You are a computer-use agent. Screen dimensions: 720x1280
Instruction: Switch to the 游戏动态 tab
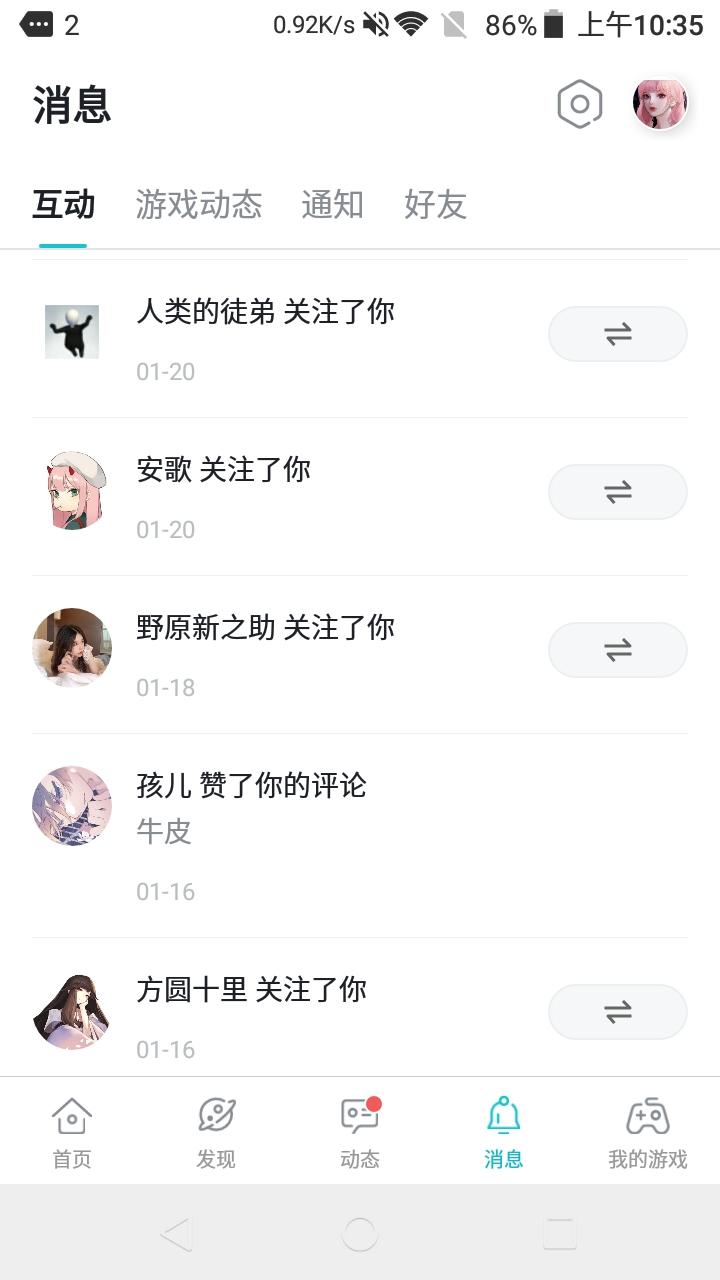coord(197,205)
